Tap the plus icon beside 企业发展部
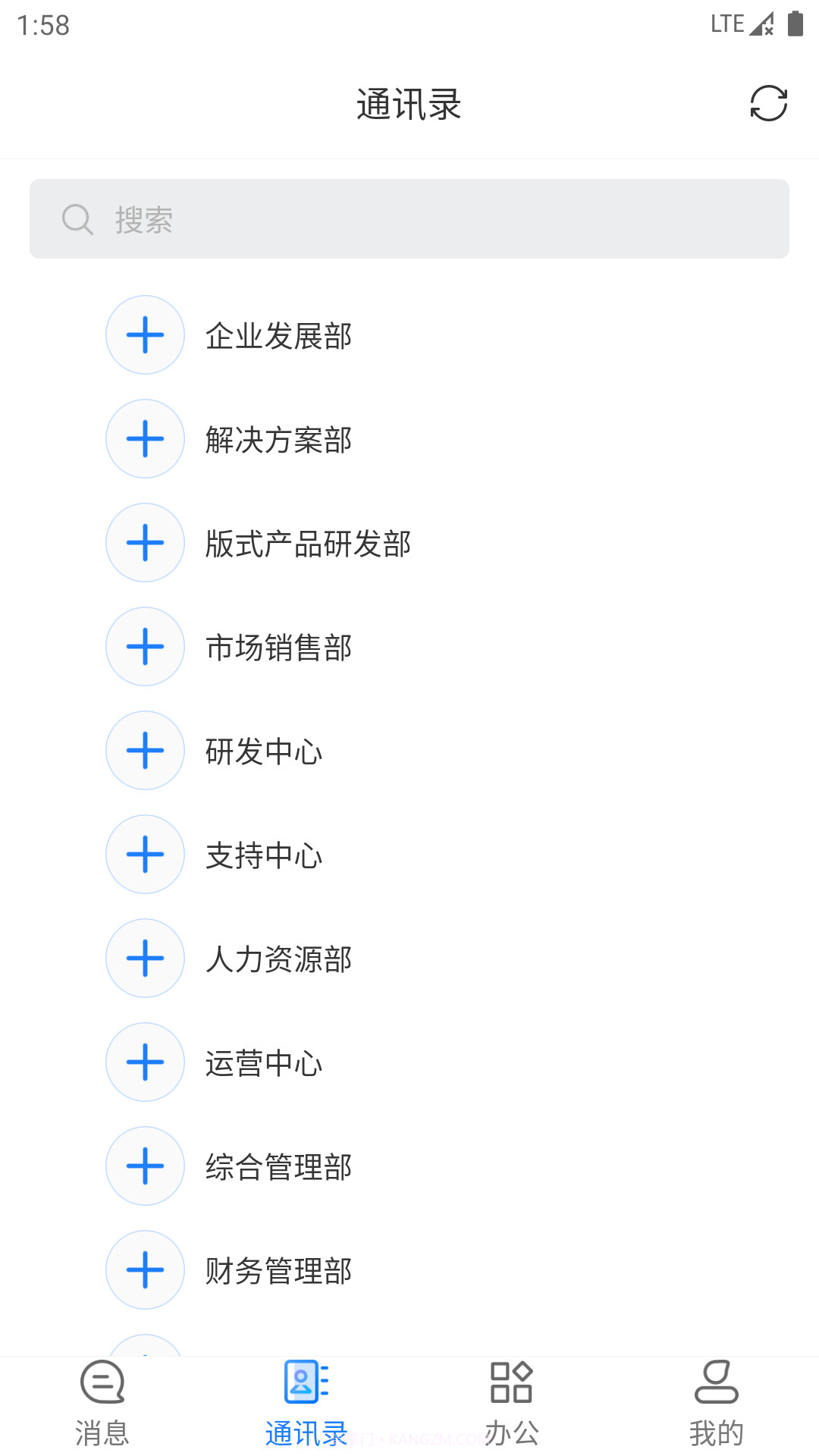819x1456 pixels. pos(145,335)
